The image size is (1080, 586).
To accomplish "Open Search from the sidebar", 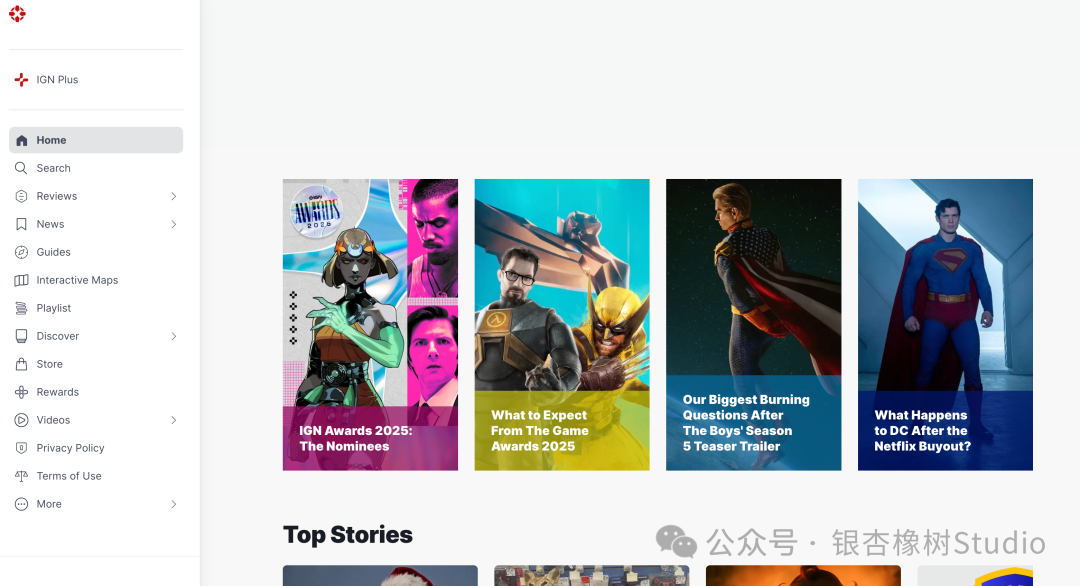I will tap(53, 168).
